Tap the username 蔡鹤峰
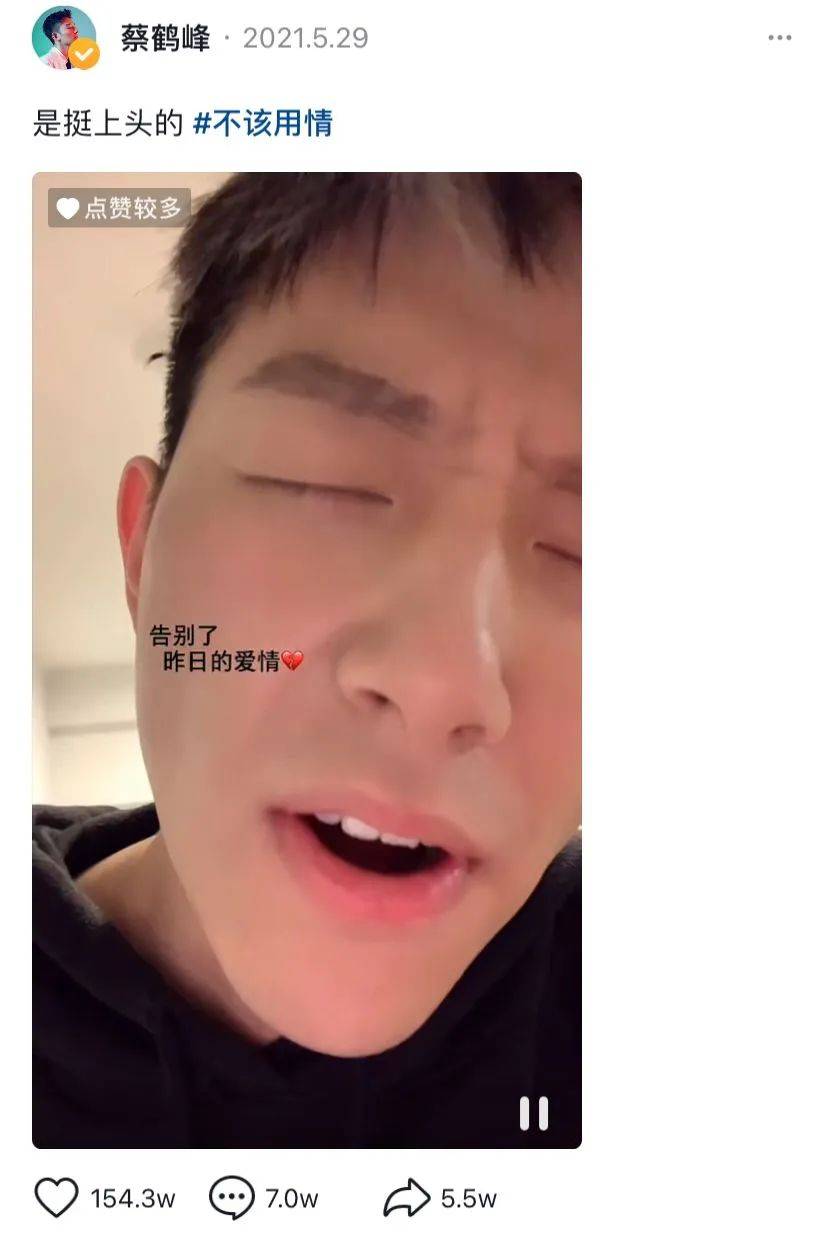The height and width of the screenshot is (1235, 828). point(165,38)
